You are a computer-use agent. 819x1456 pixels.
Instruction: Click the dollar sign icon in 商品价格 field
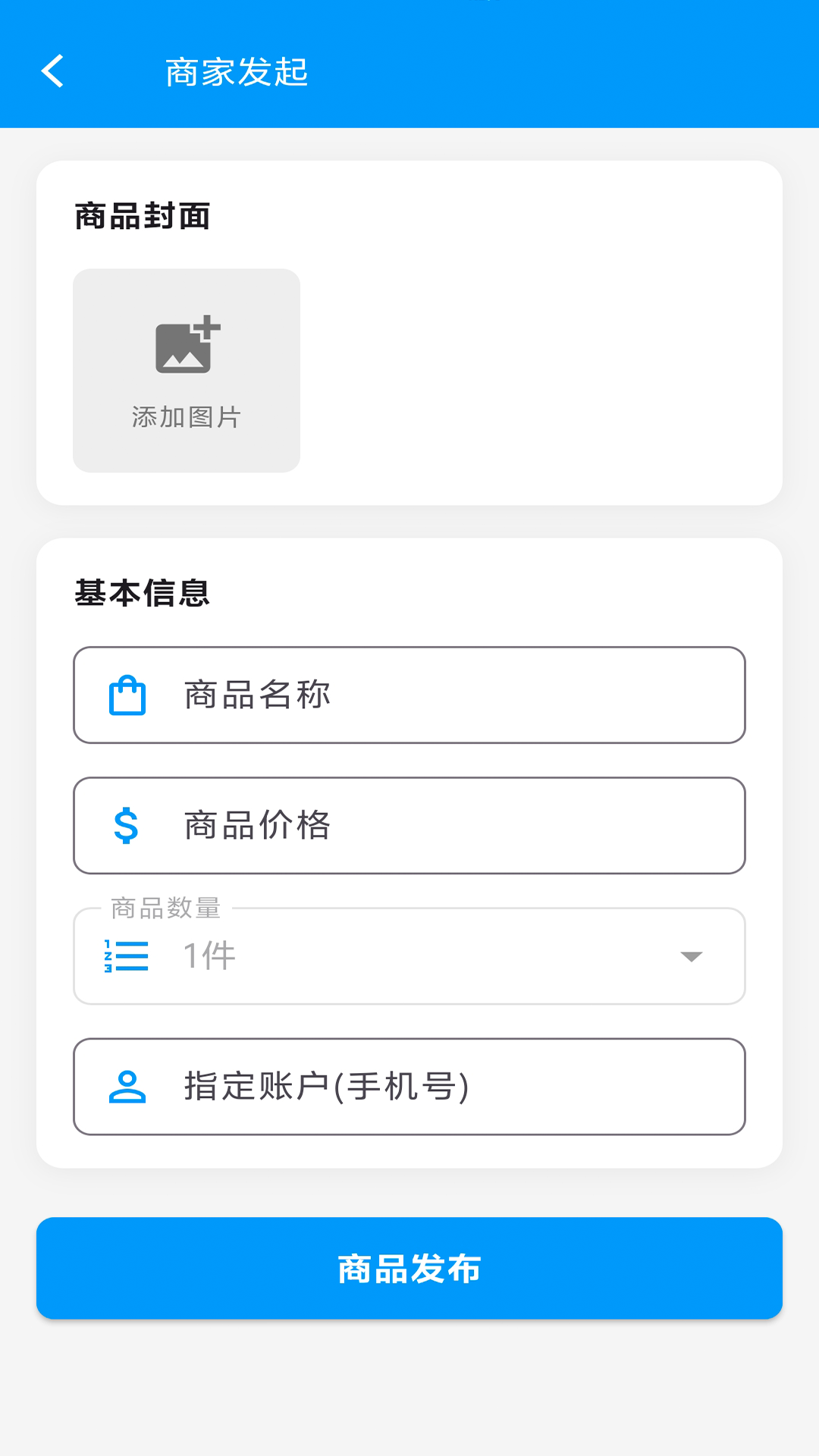(126, 826)
